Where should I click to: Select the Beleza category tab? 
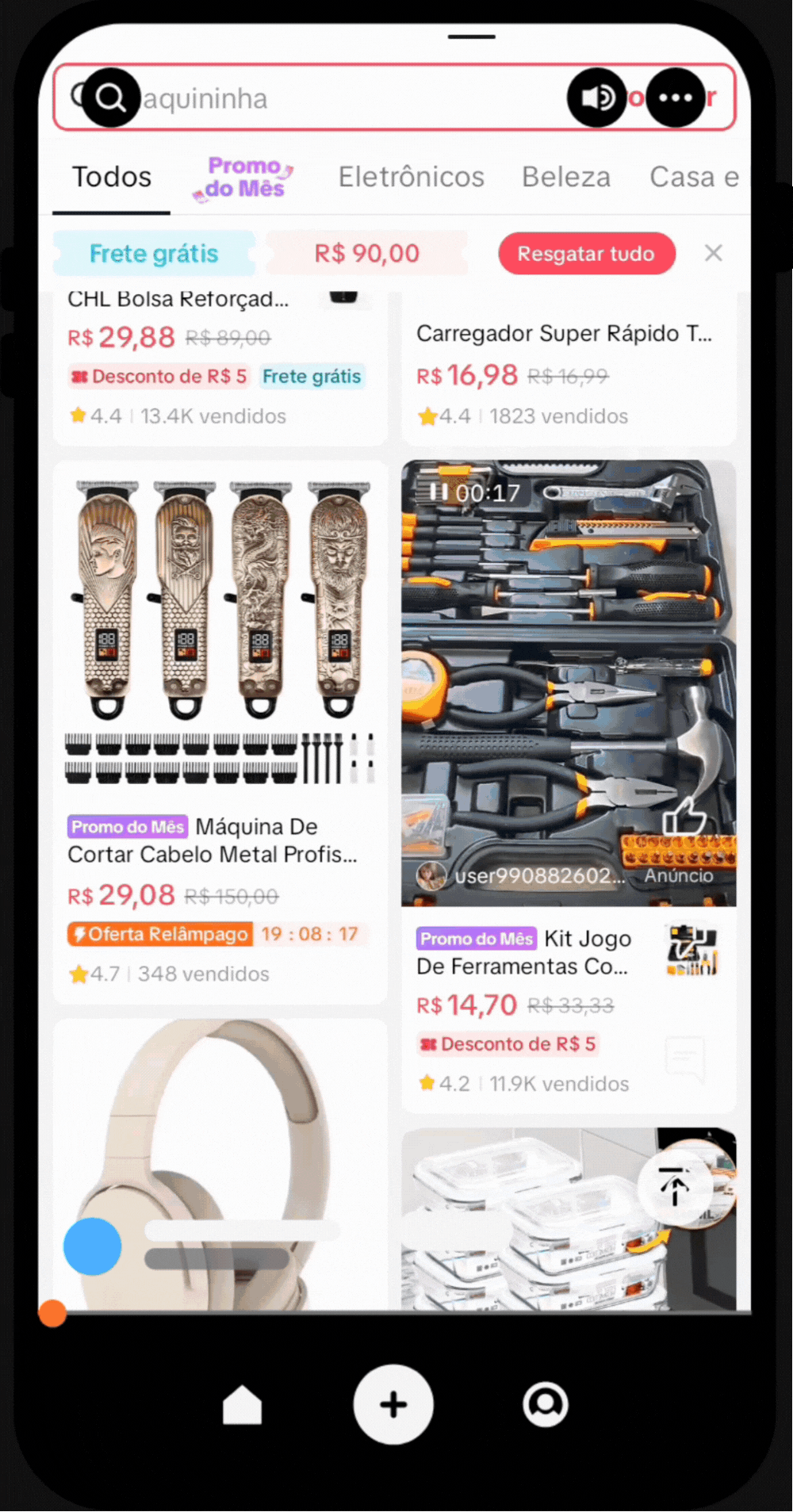coord(565,178)
